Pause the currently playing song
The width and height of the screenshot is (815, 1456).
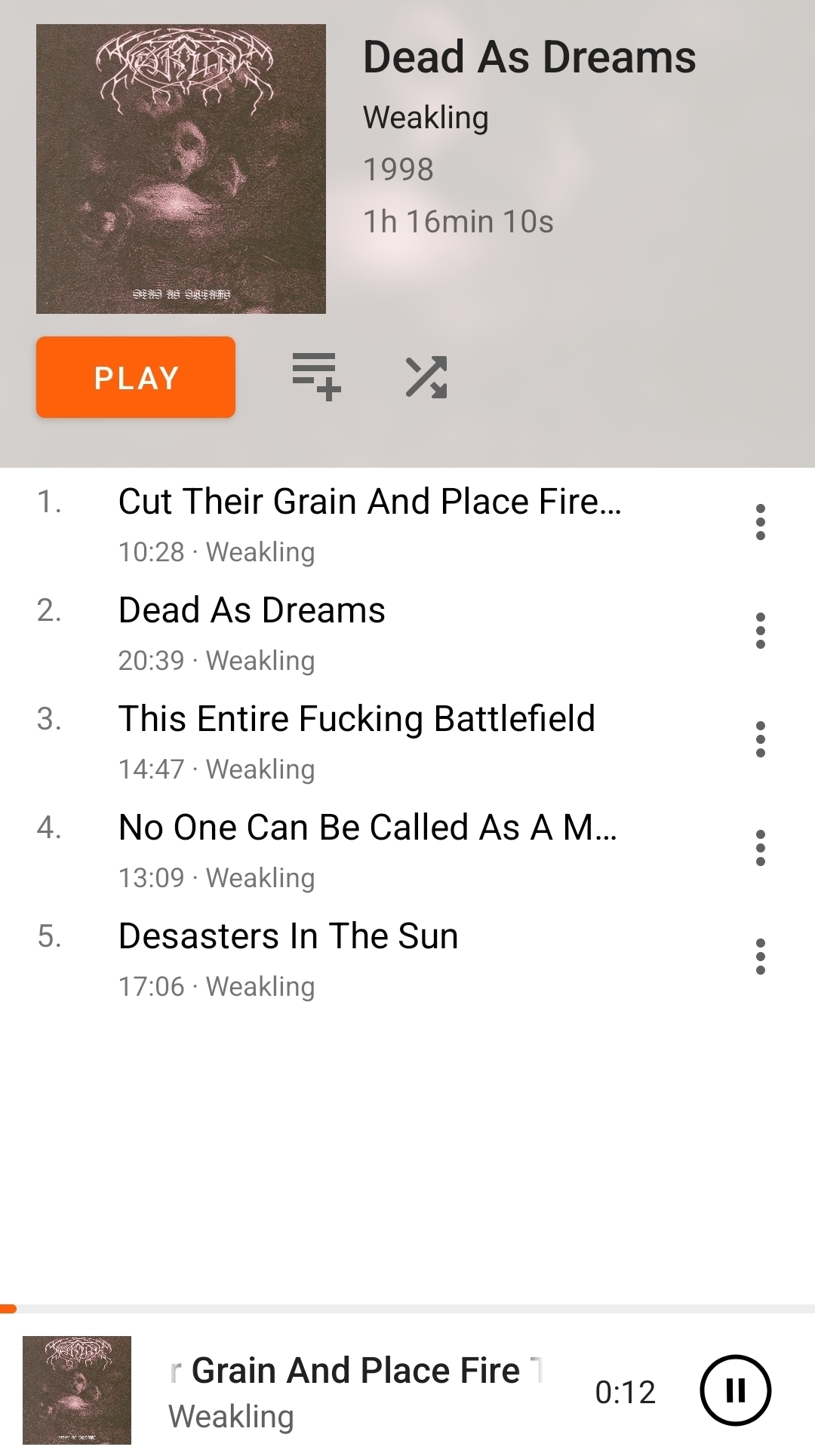735,1390
